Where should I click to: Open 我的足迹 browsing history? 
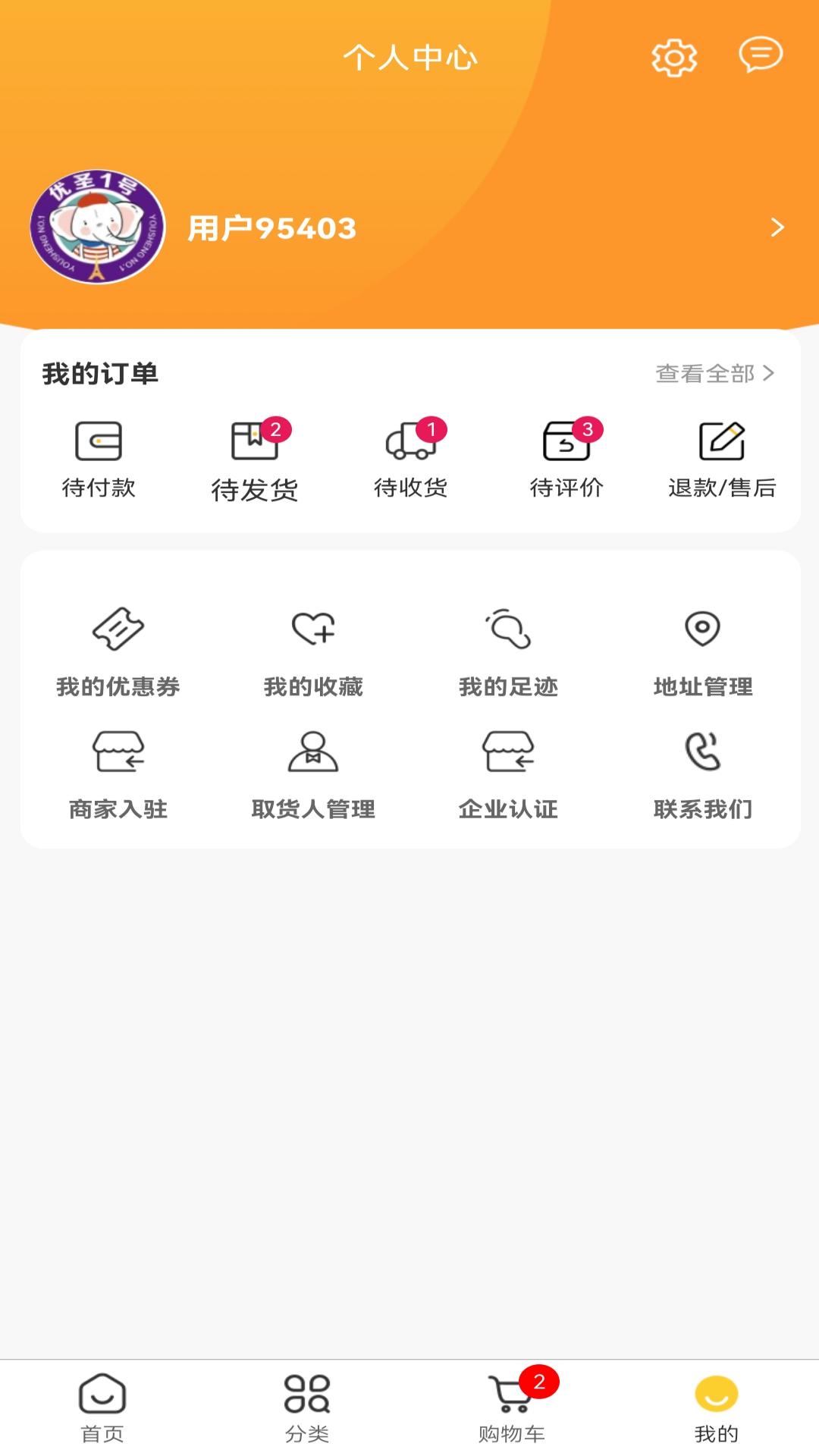coord(508,648)
